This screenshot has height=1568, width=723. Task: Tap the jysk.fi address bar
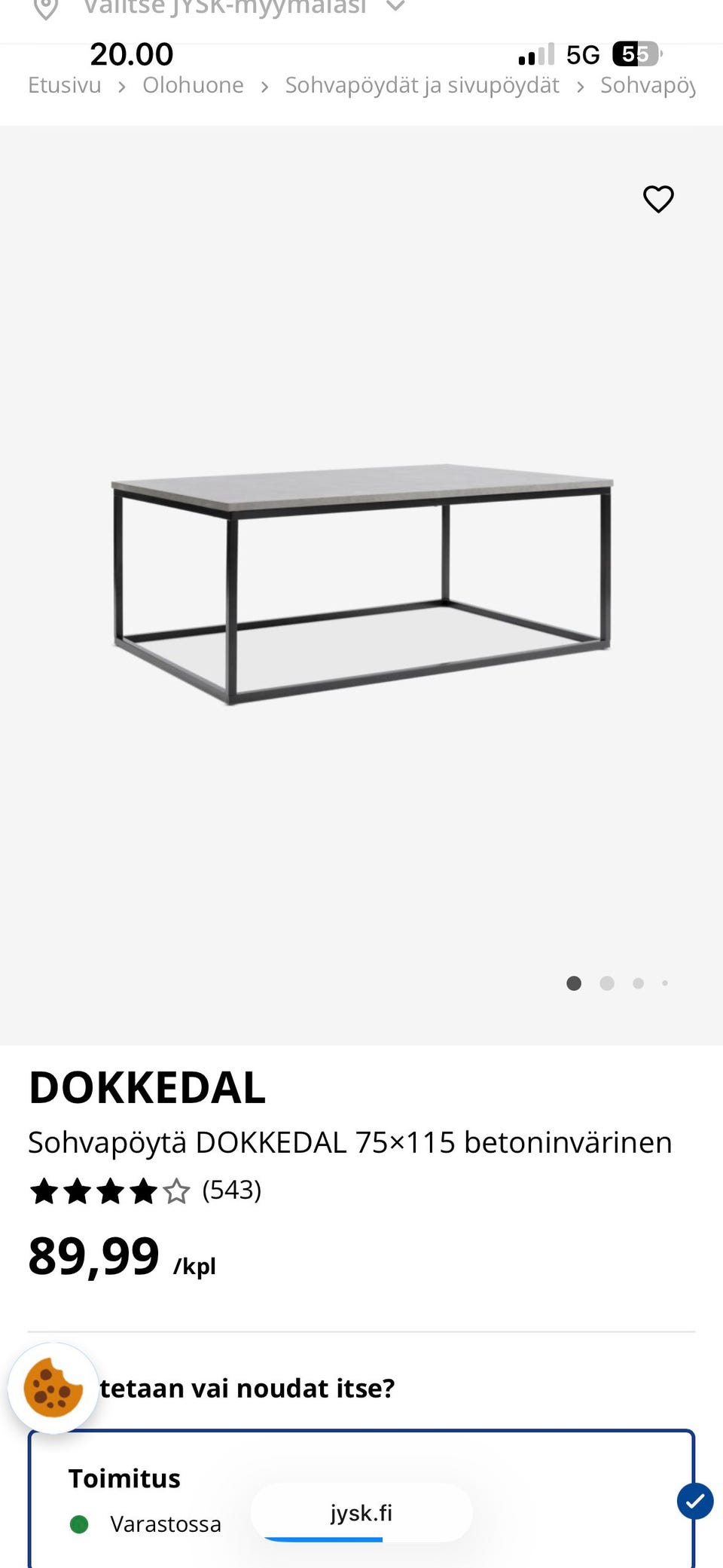pos(361,1513)
